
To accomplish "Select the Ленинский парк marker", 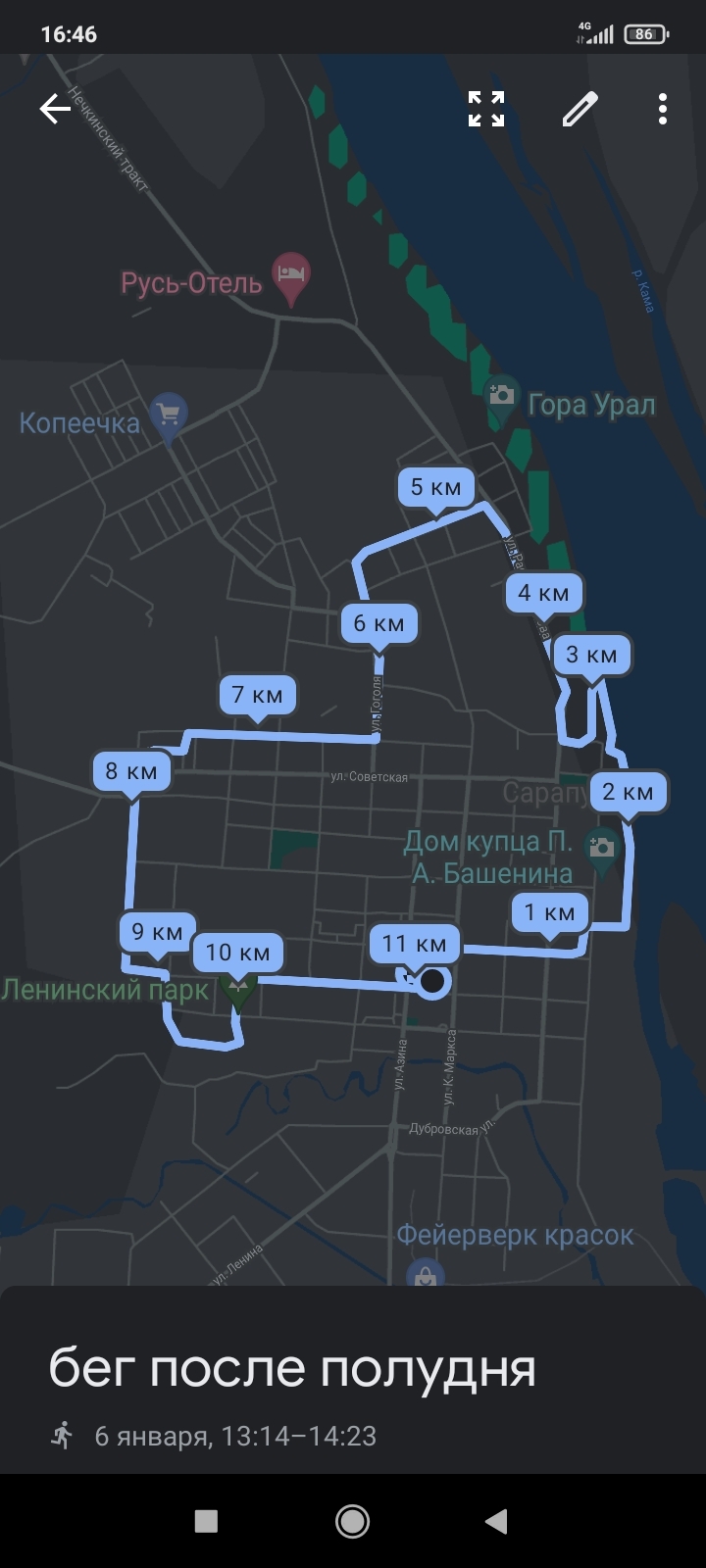I will (237, 990).
